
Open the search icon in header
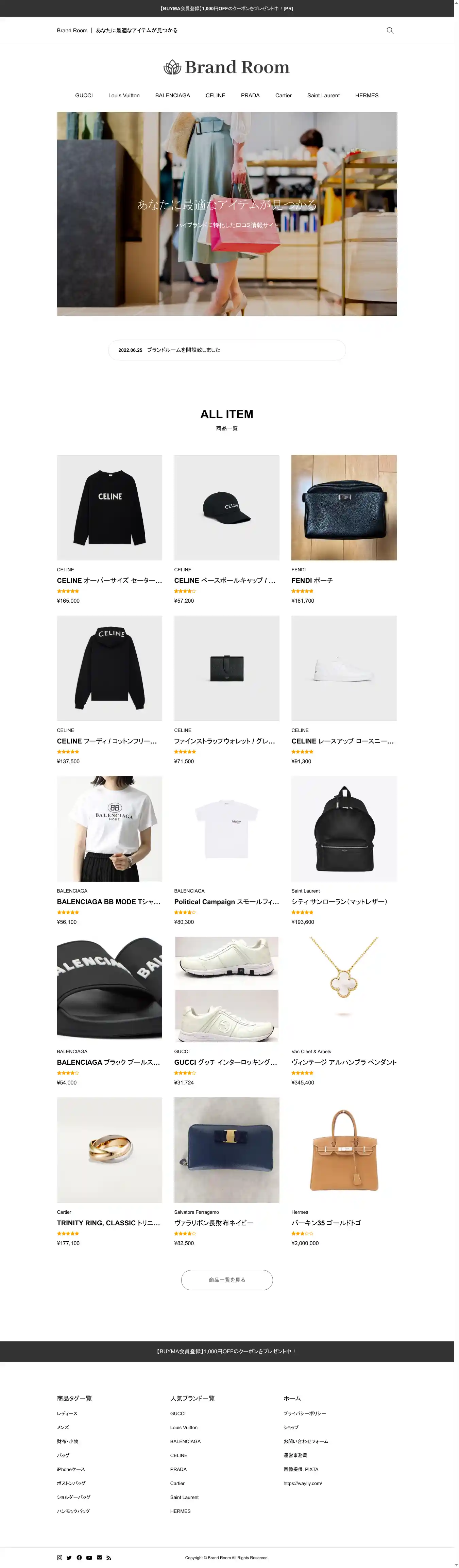tap(390, 30)
